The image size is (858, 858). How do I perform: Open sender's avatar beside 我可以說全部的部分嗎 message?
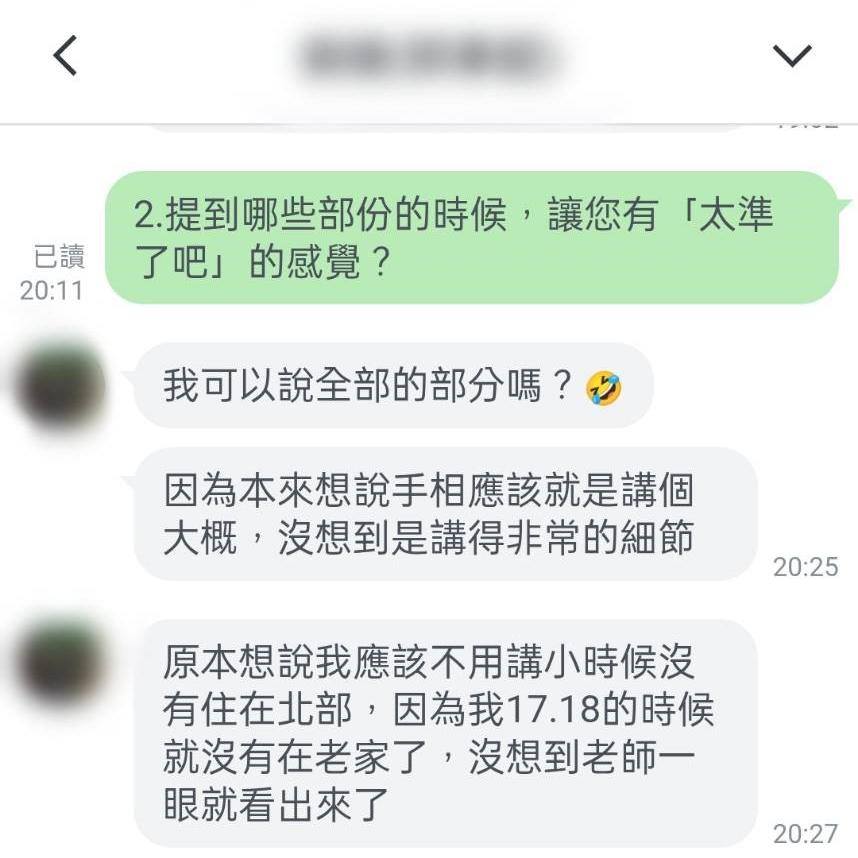click(x=60, y=385)
